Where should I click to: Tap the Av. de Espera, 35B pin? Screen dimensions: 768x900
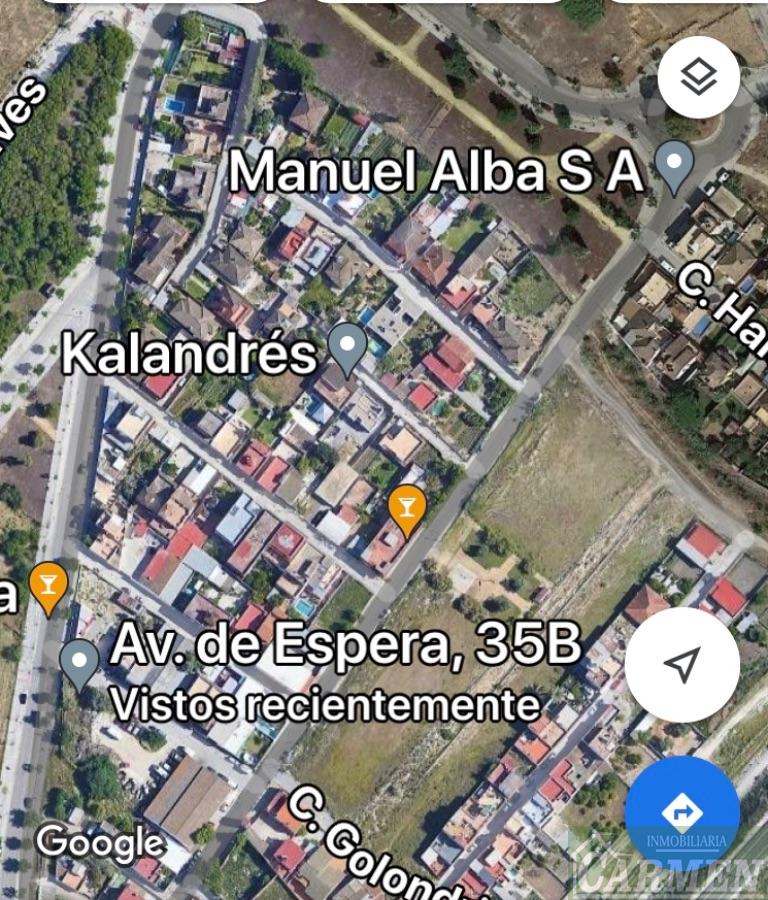click(80, 663)
